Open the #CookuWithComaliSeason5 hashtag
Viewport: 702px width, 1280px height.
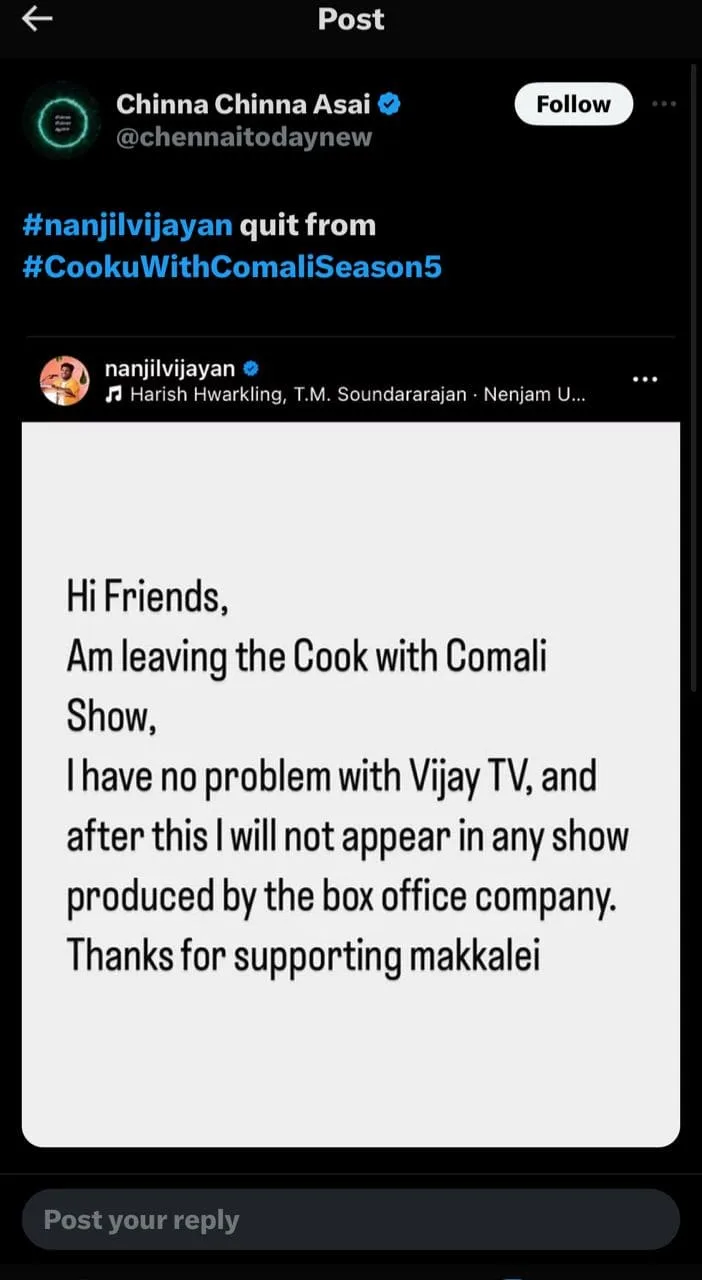[x=231, y=267]
